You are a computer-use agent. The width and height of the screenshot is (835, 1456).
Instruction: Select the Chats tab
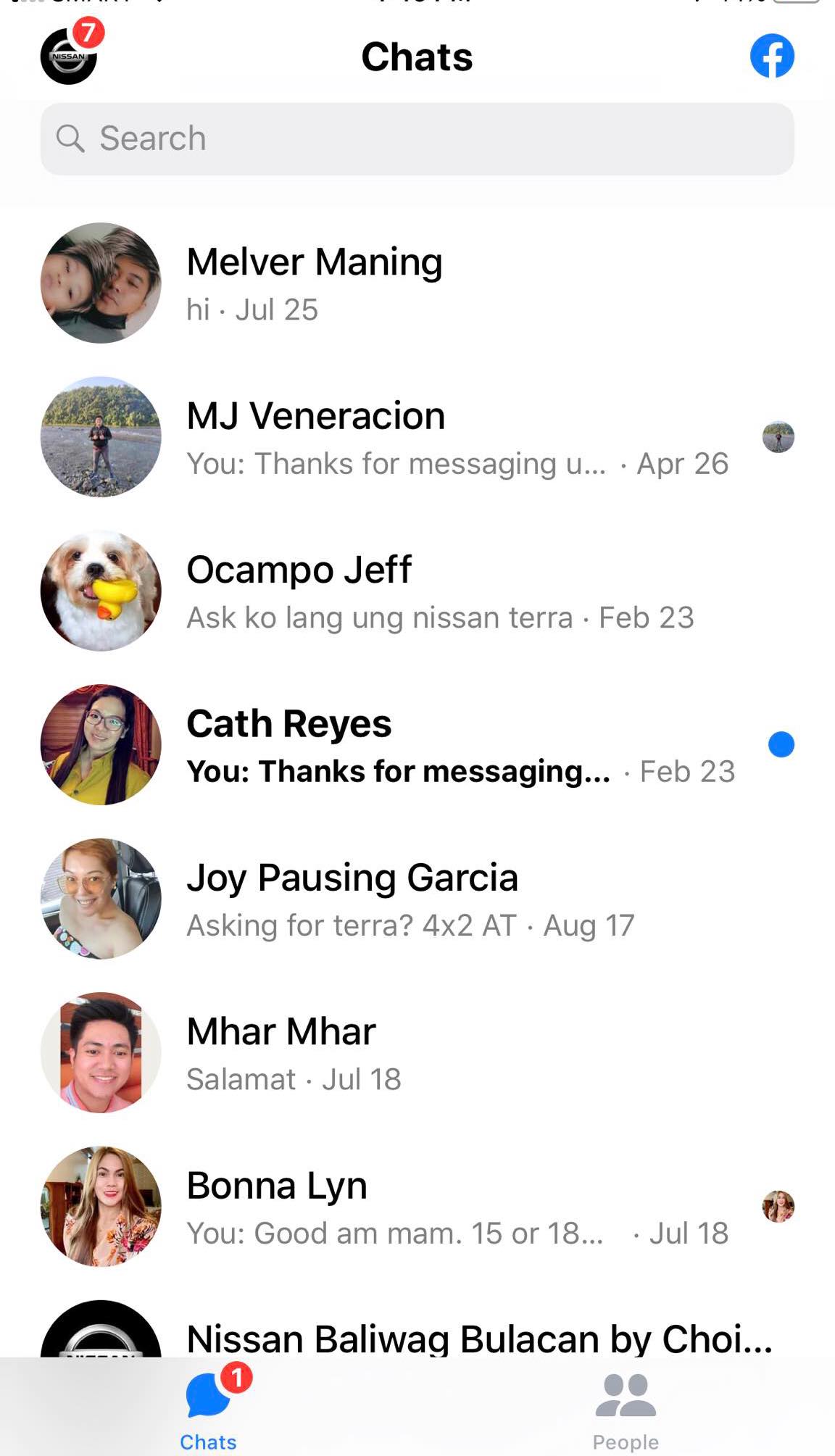point(209,1410)
